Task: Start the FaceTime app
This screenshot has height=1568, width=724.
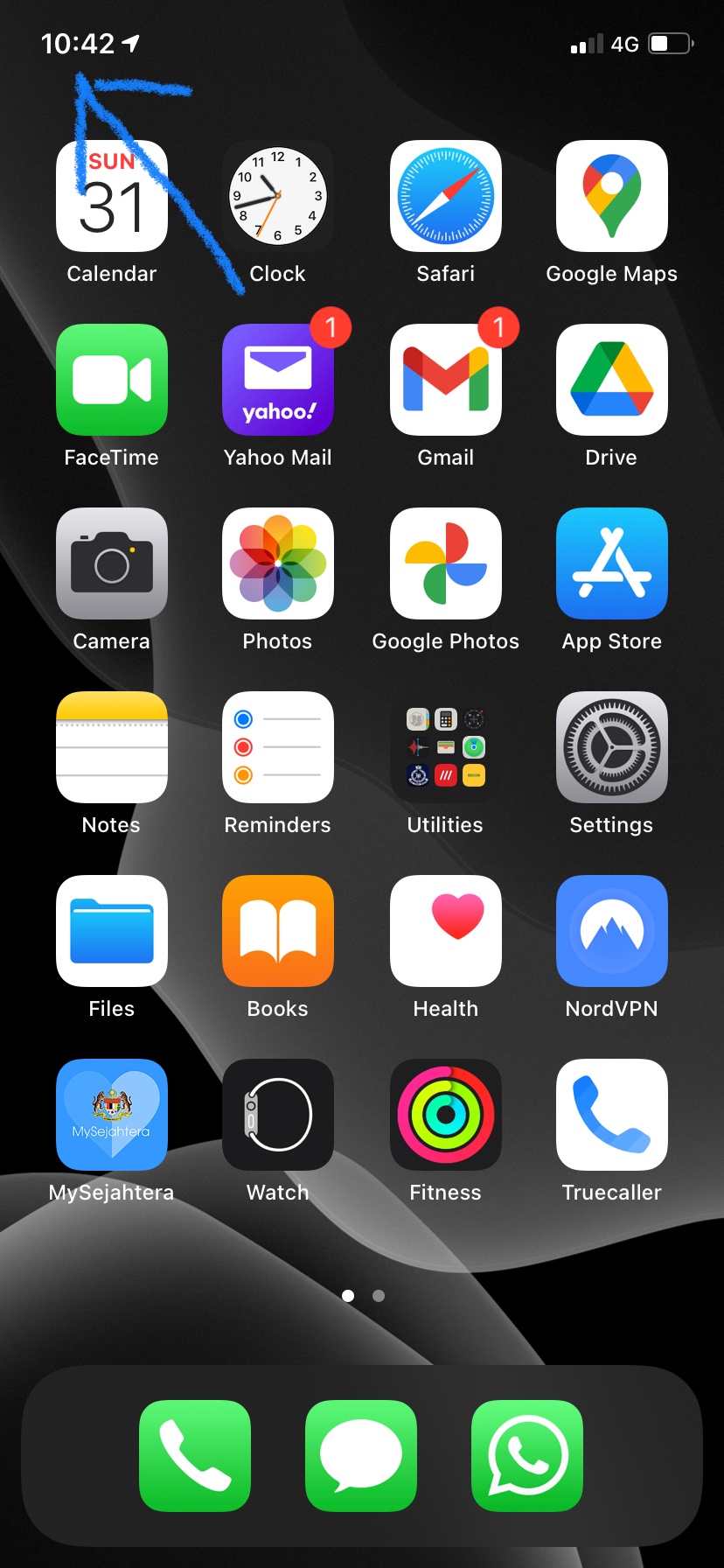Action: point(112,381)
